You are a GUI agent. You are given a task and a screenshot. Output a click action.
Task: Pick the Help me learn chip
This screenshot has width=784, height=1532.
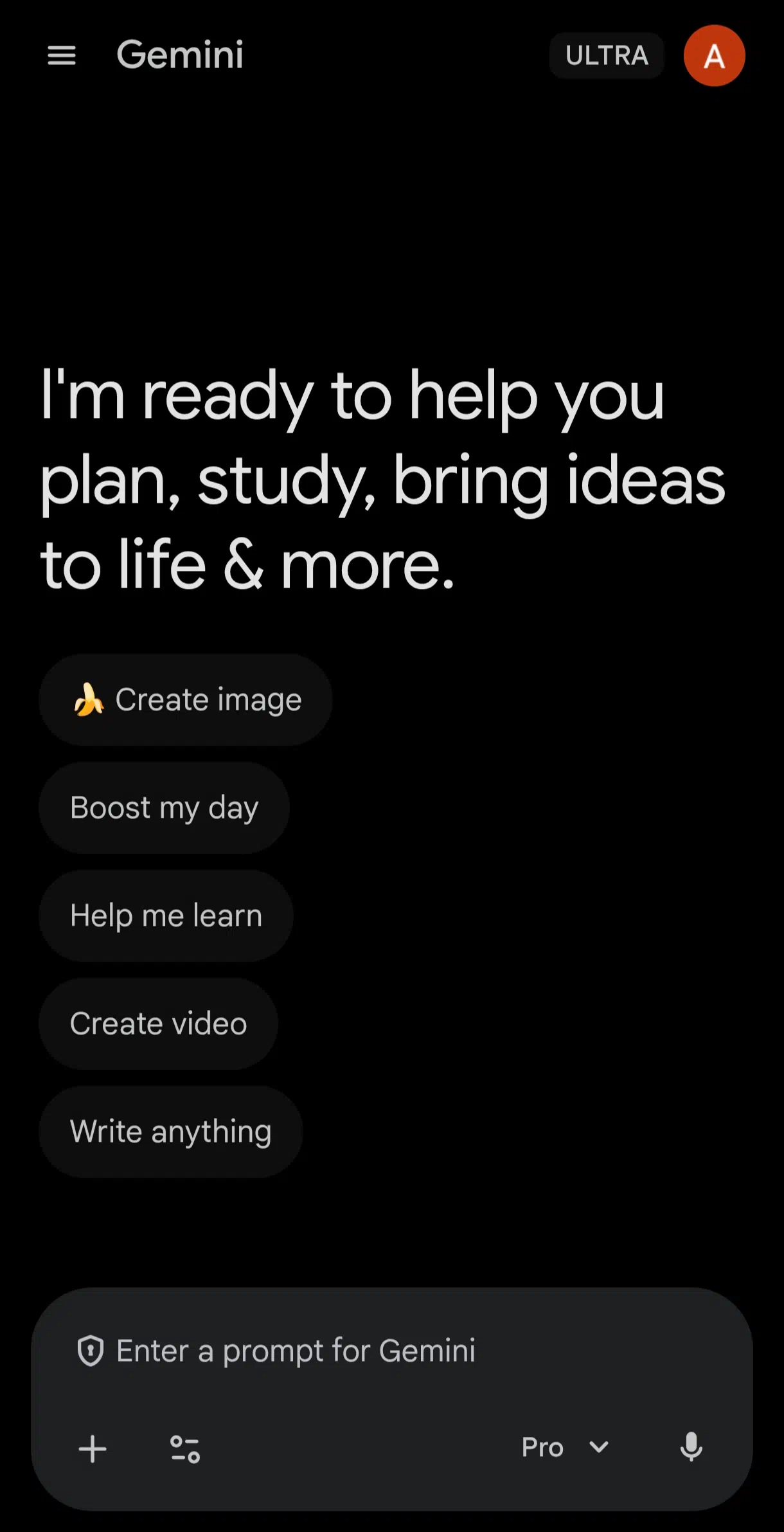(166, 915)
